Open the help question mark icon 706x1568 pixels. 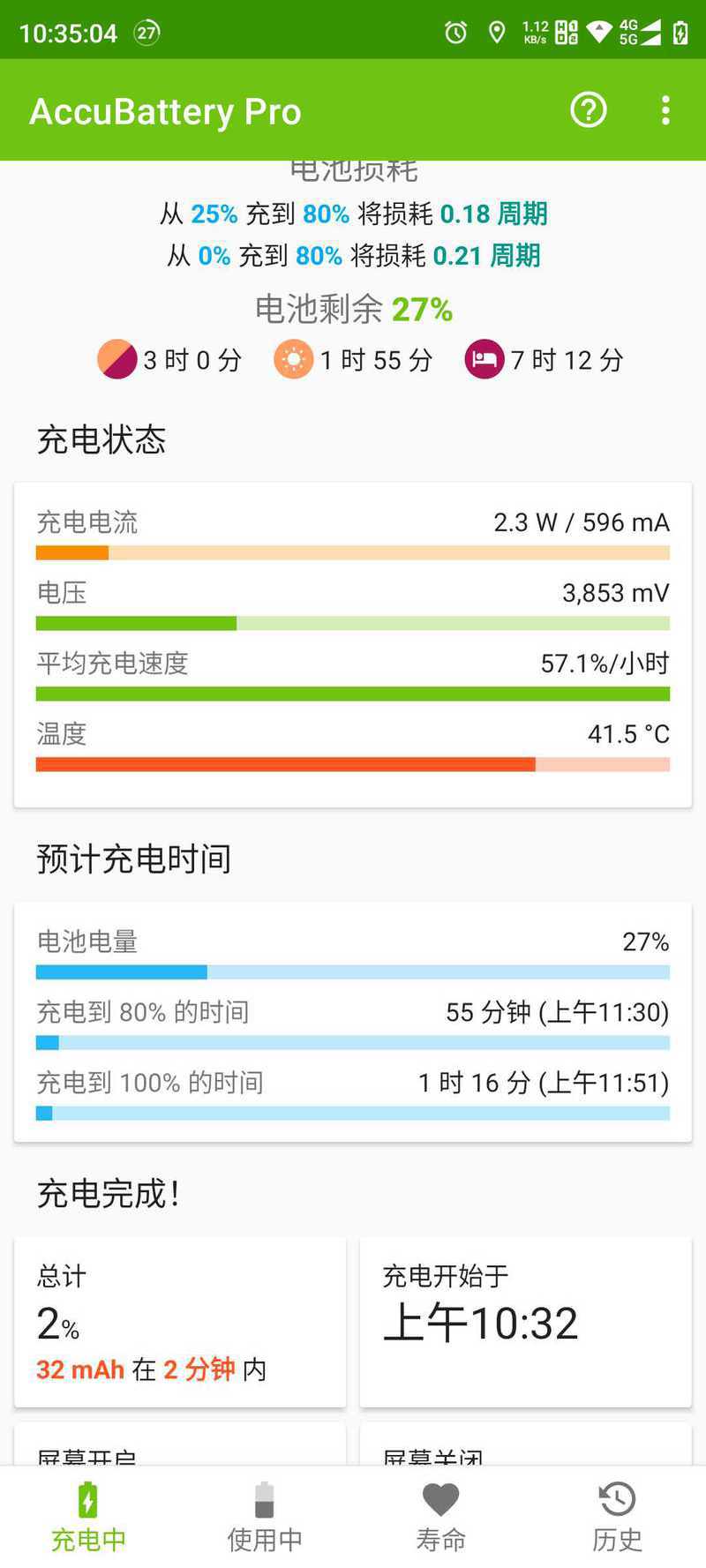(589, 110)
